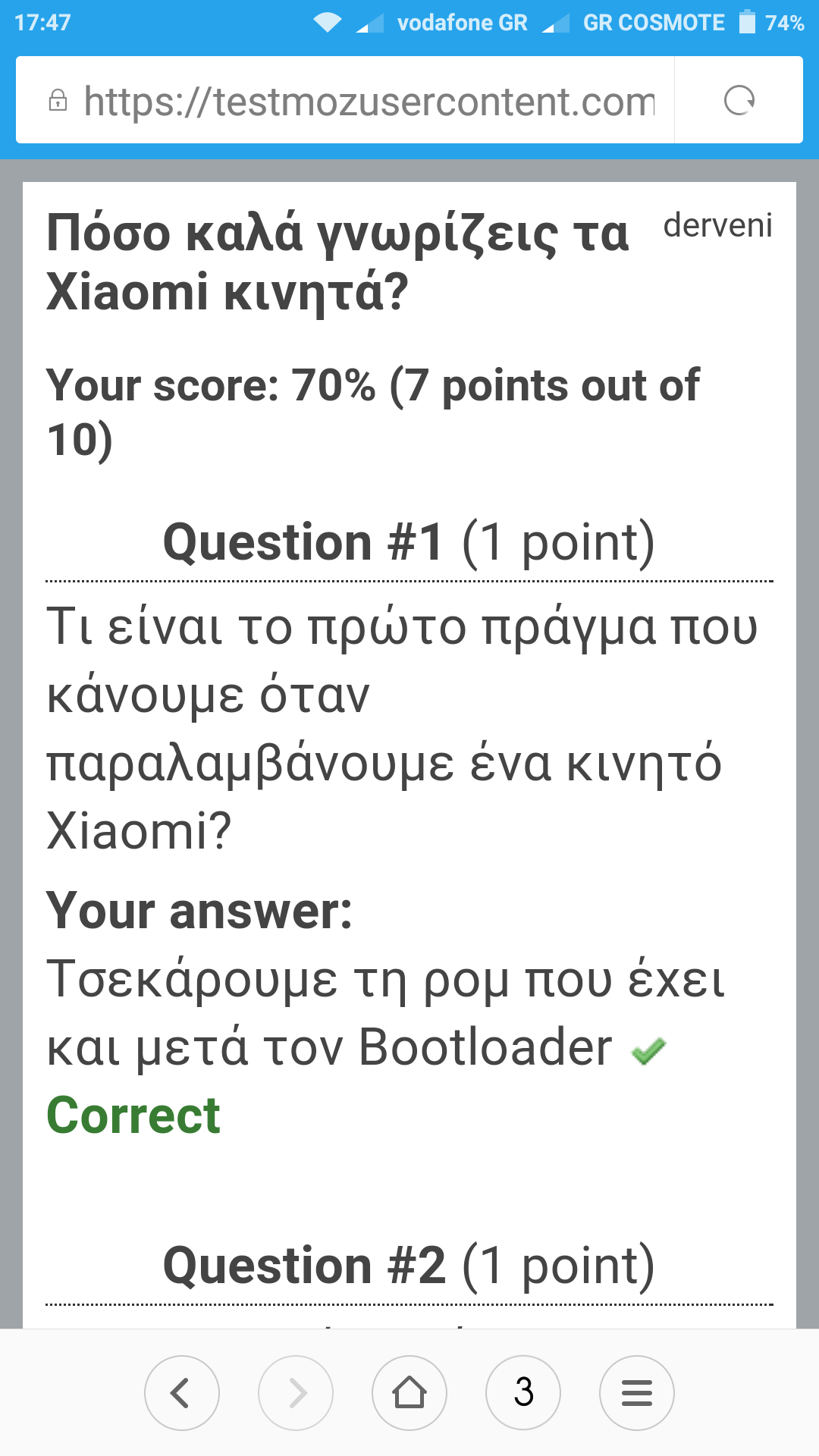Screen dimensions: 819x1456
Task: Open the browser home page
Action: 409,1393
